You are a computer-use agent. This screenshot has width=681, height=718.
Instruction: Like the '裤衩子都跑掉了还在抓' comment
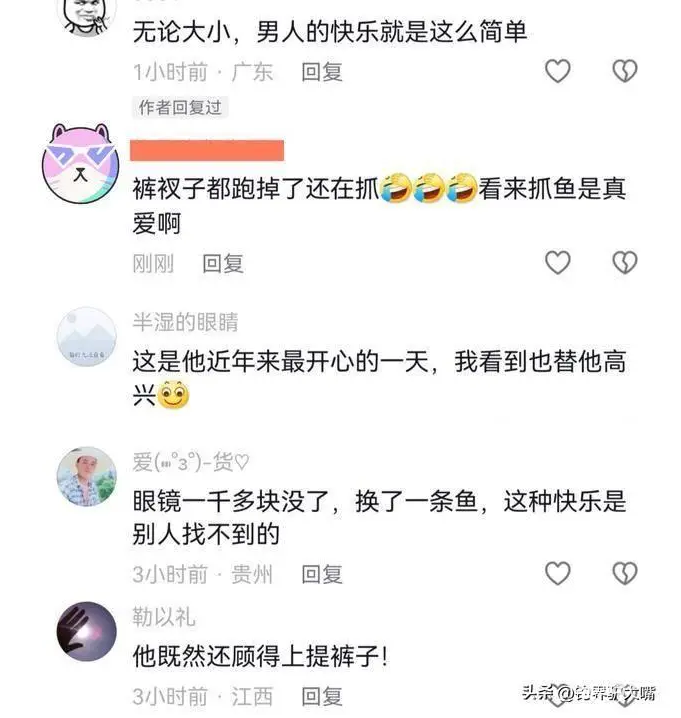pyautogui.click(x=557, y=263)
